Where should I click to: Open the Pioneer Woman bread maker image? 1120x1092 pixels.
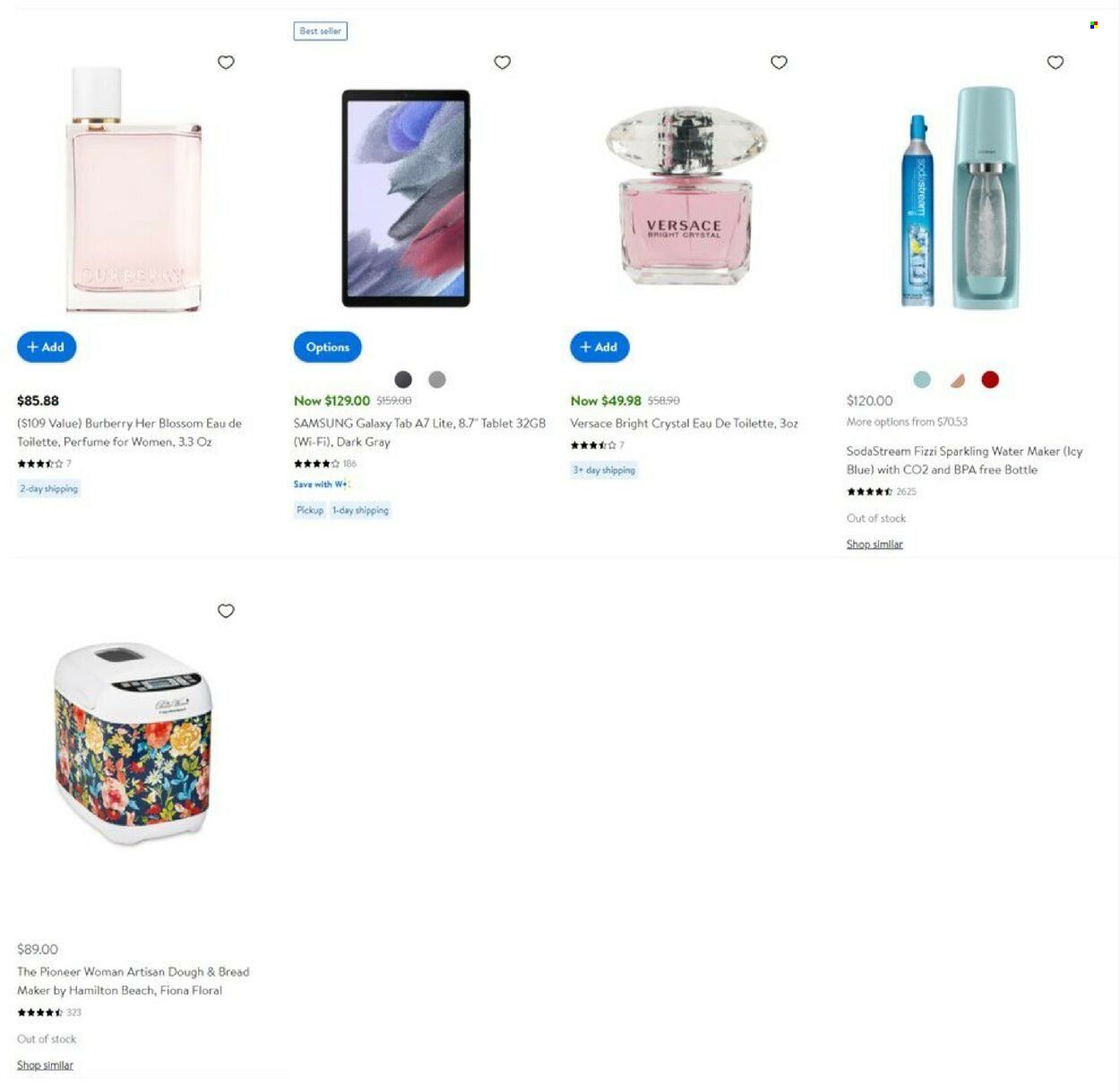pos(133,744)
